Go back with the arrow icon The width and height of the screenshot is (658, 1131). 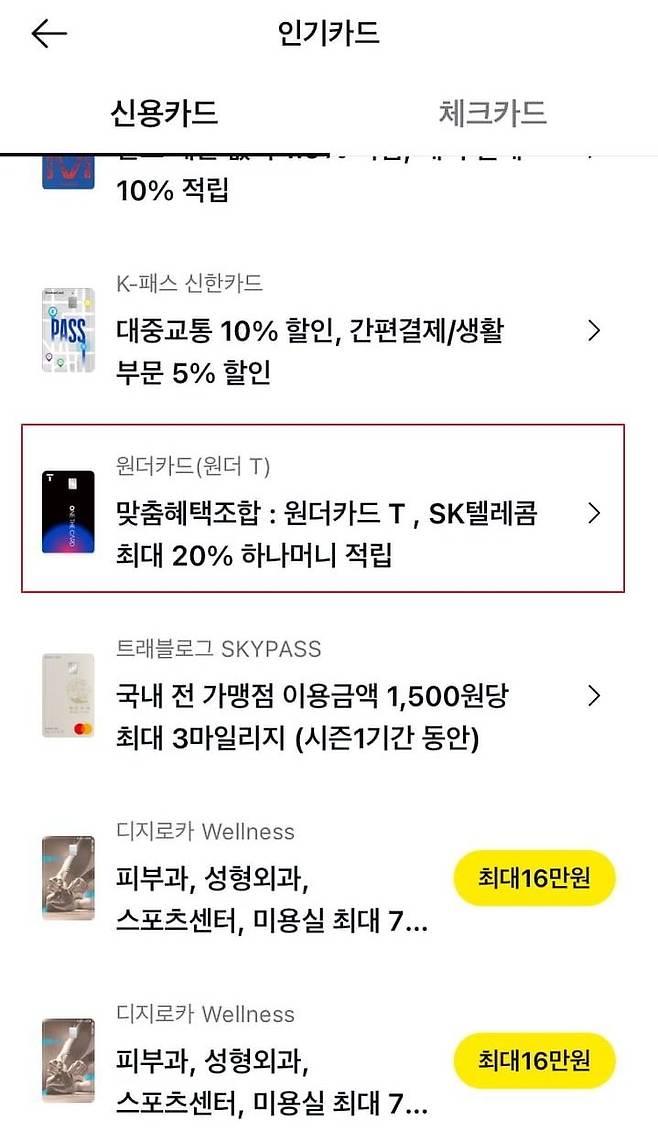(x=48, y=34)
